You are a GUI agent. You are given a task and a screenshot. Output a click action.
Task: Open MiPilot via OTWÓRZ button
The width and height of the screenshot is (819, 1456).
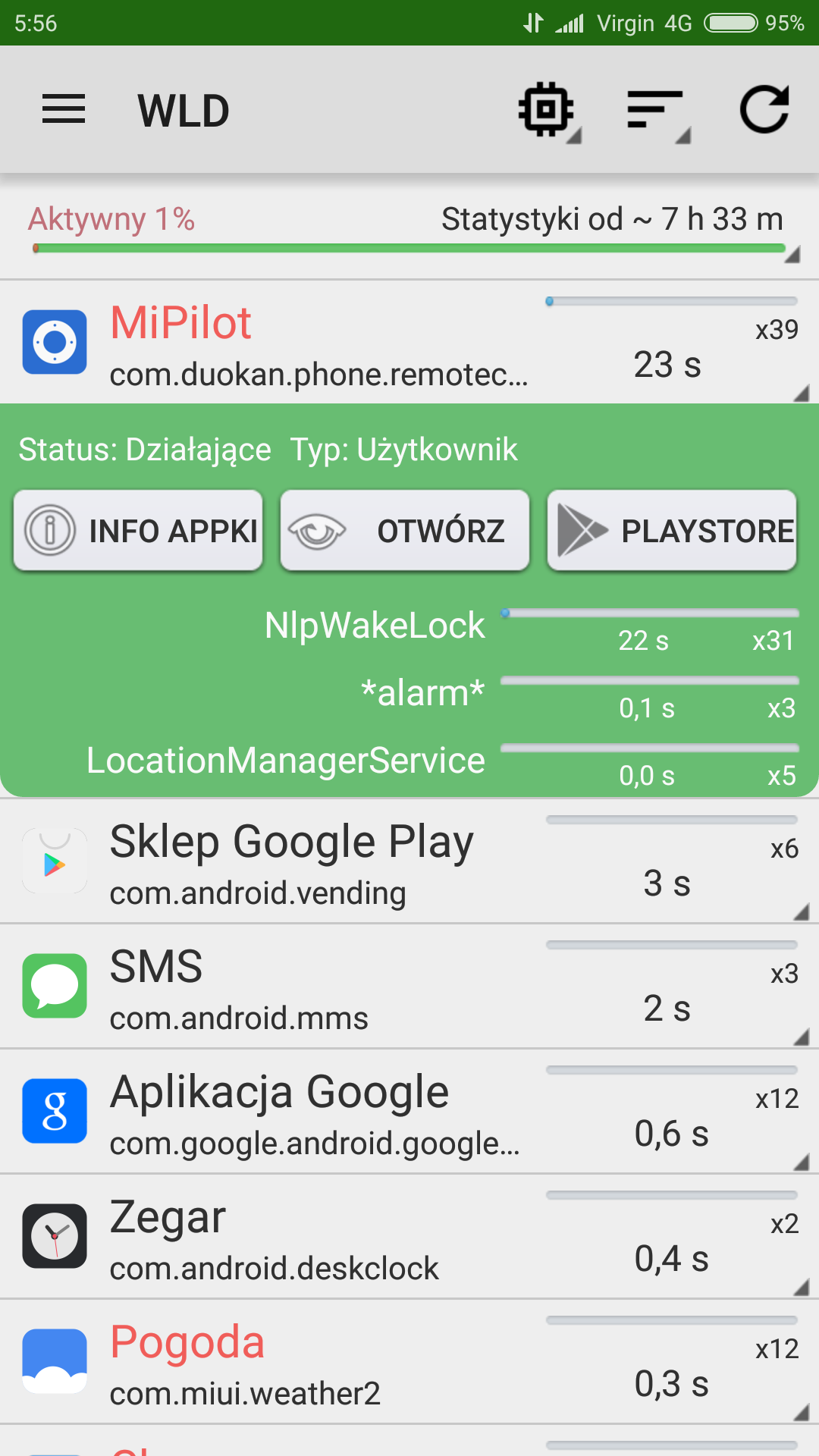(404, 531)
